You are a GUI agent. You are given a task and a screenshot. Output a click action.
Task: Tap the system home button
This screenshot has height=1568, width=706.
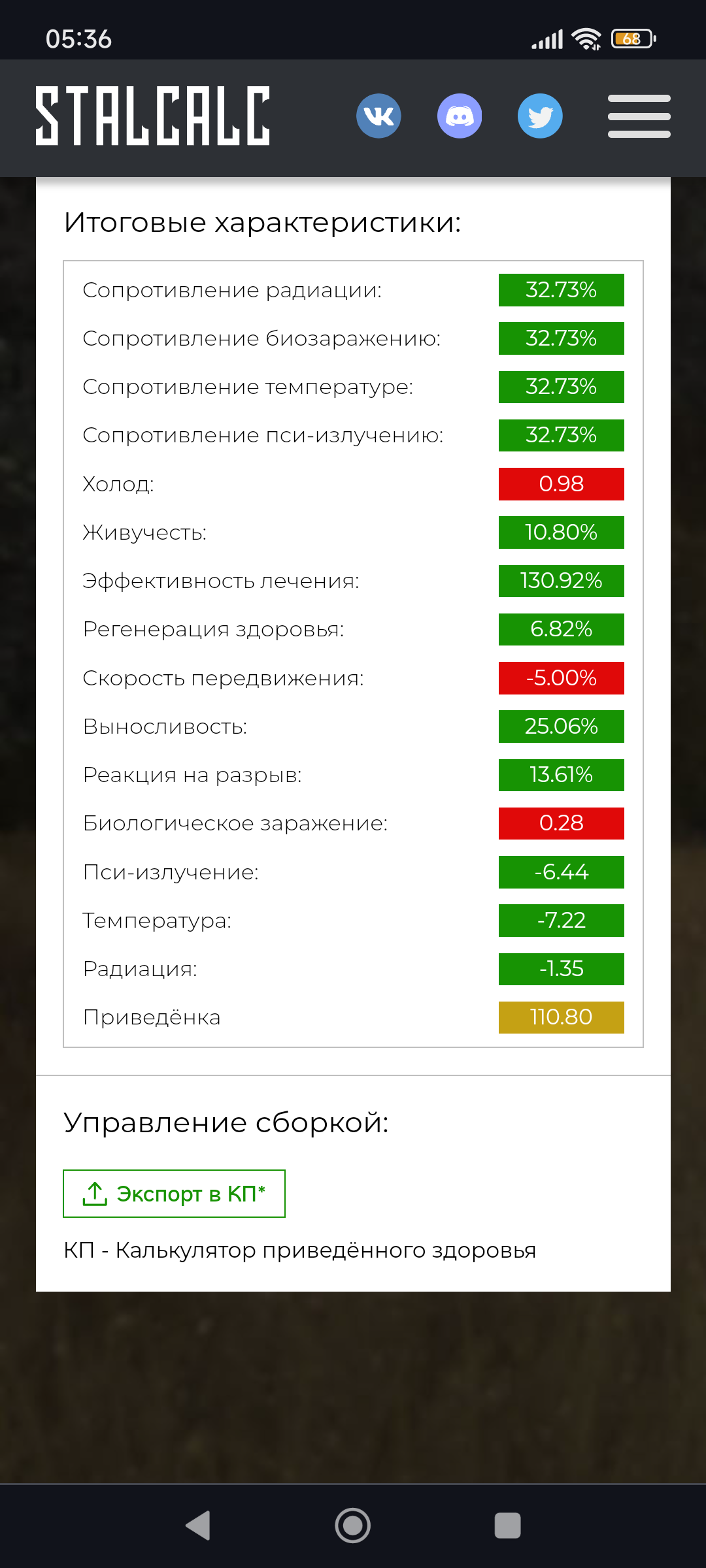353,1526
